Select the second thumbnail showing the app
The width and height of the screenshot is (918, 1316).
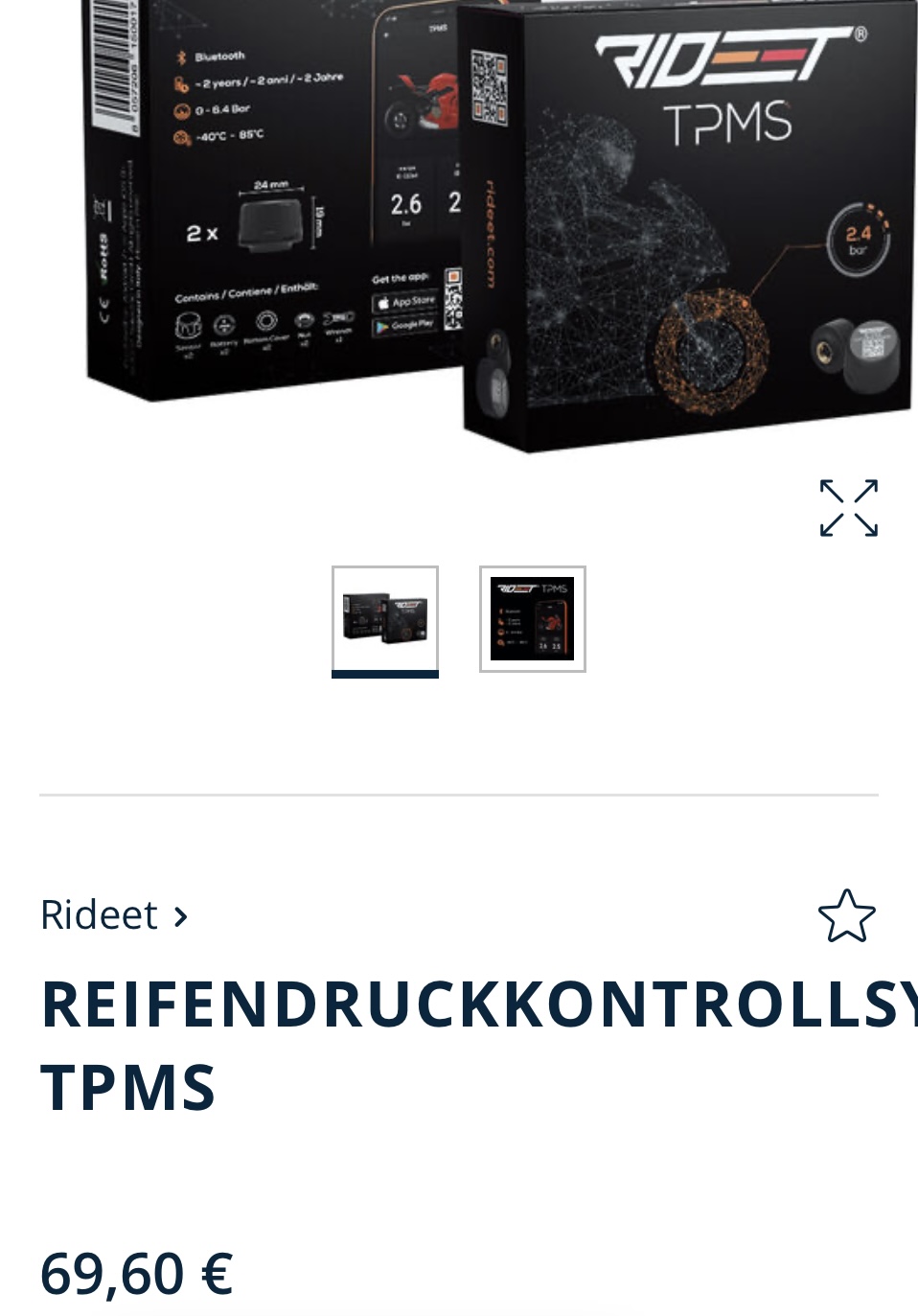[x=533, y=619]
